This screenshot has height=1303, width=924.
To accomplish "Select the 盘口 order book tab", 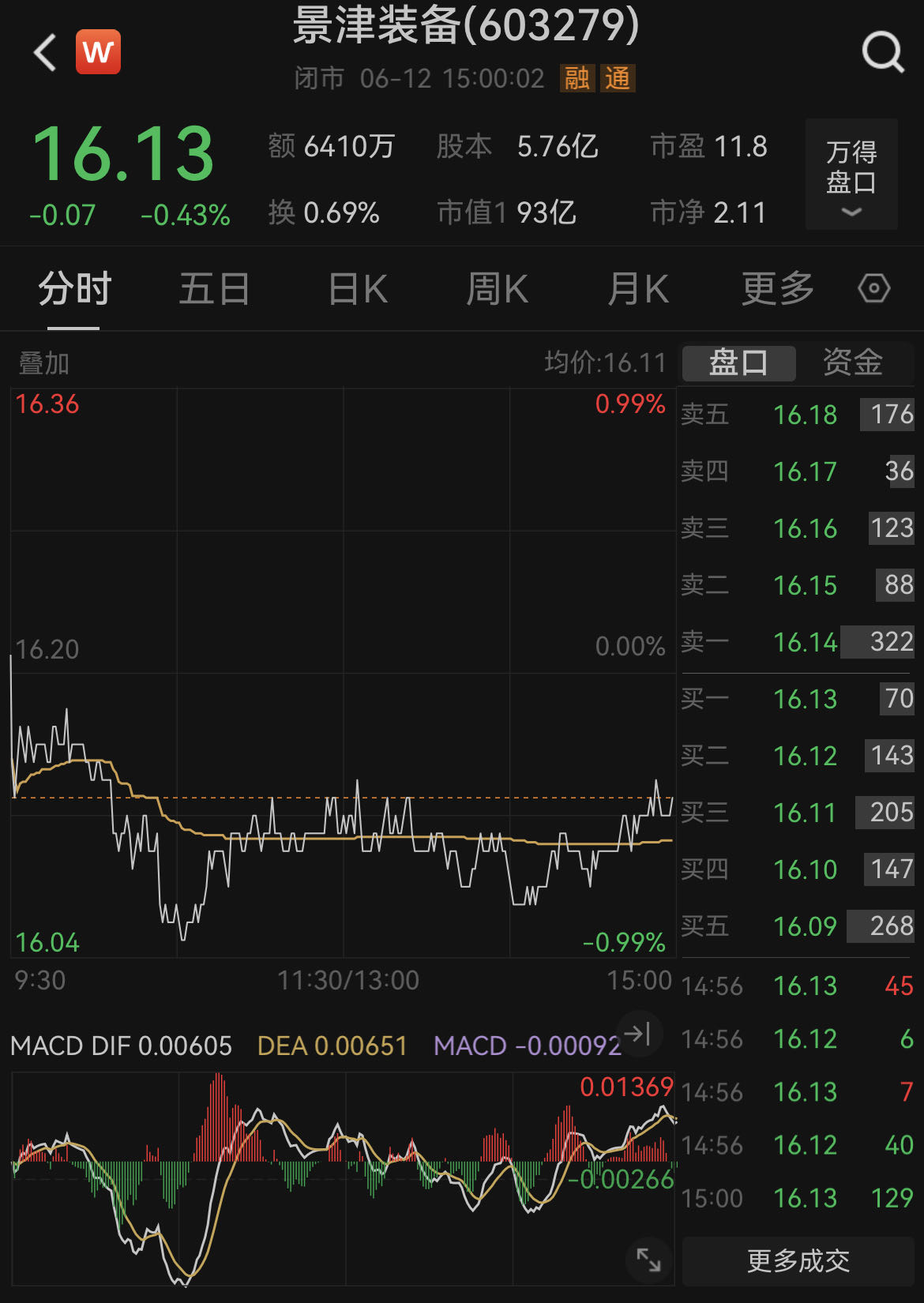I will (x=738, y=363).
